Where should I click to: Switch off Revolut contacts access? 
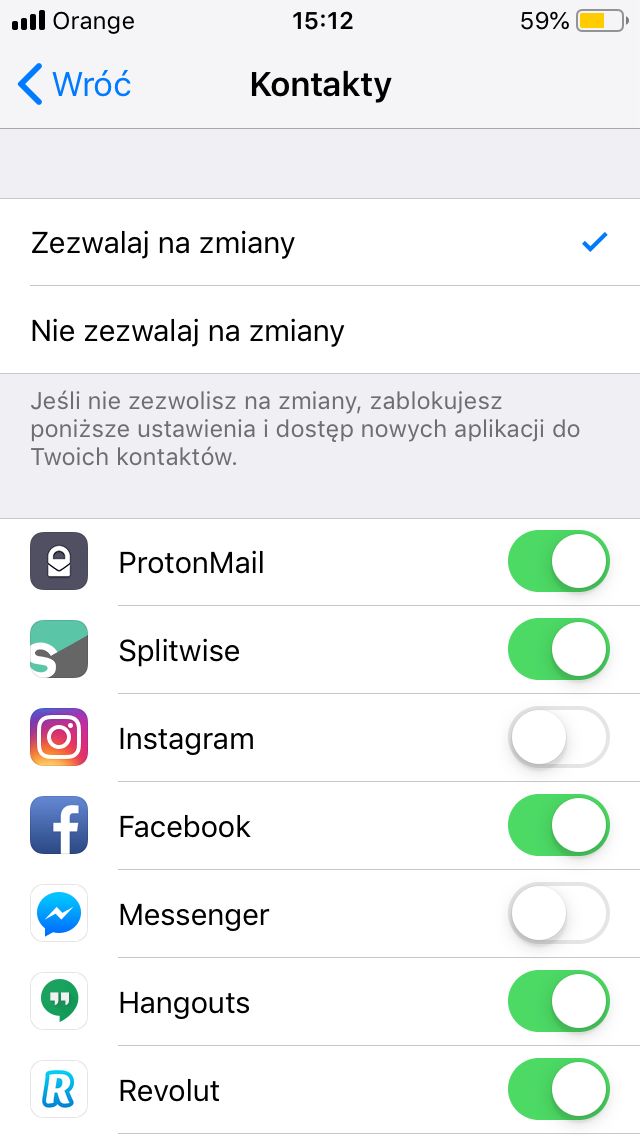click(559, 1090)
